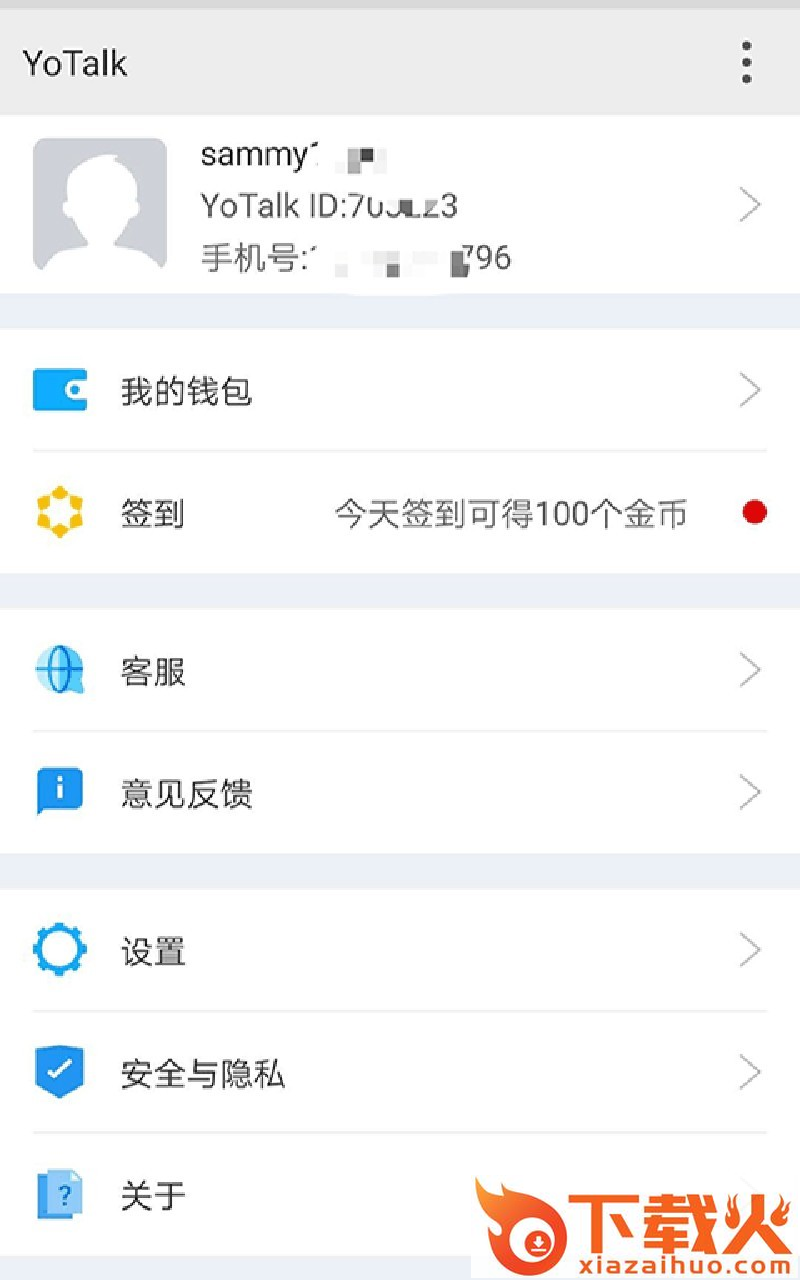Open 客服 customer service
800x1280 pixels.
(400, 670)
